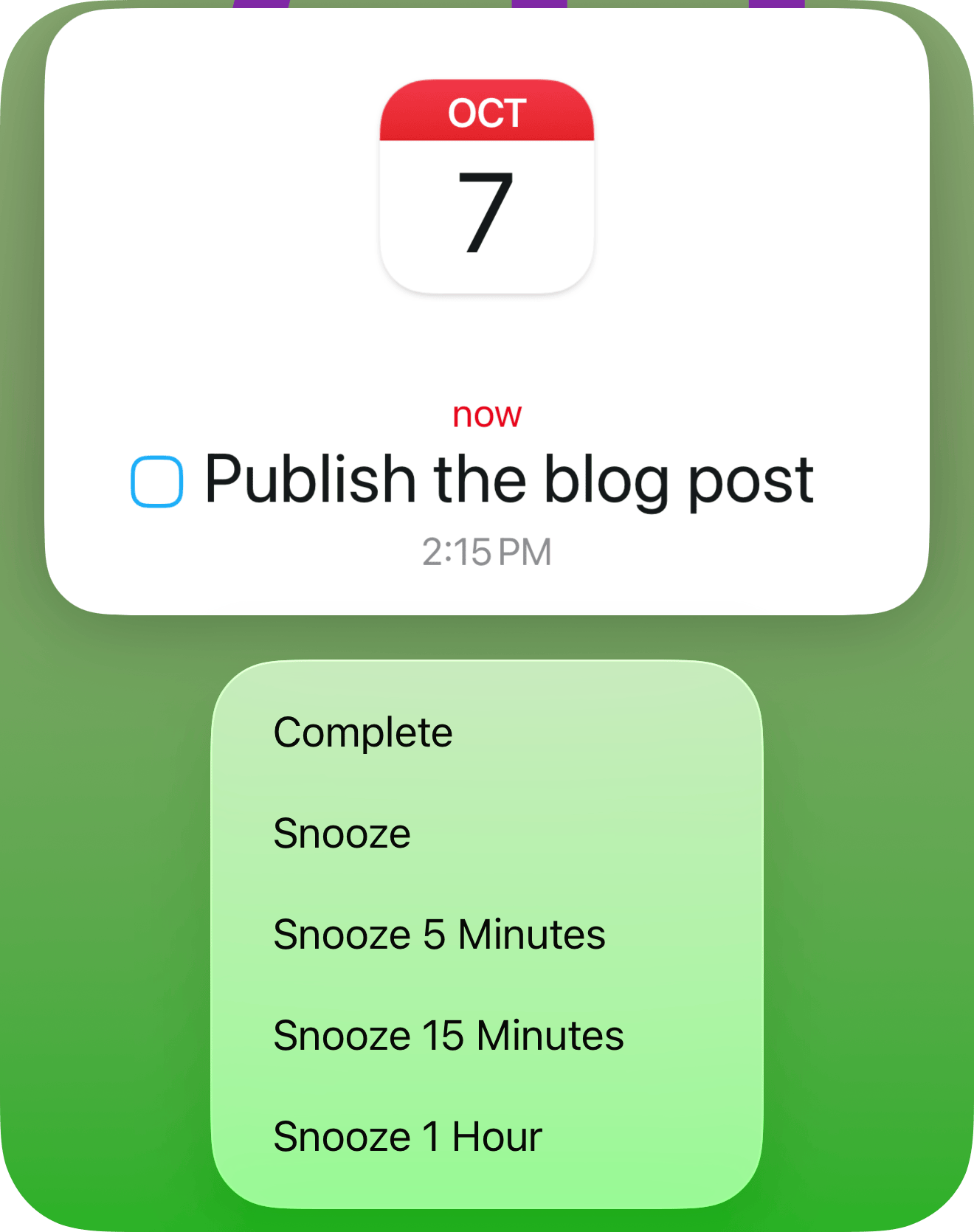Delay the reminder with Snooze 1 Hour
The width and height of the screenshot is (974, 1232).
click(407, 1136)
